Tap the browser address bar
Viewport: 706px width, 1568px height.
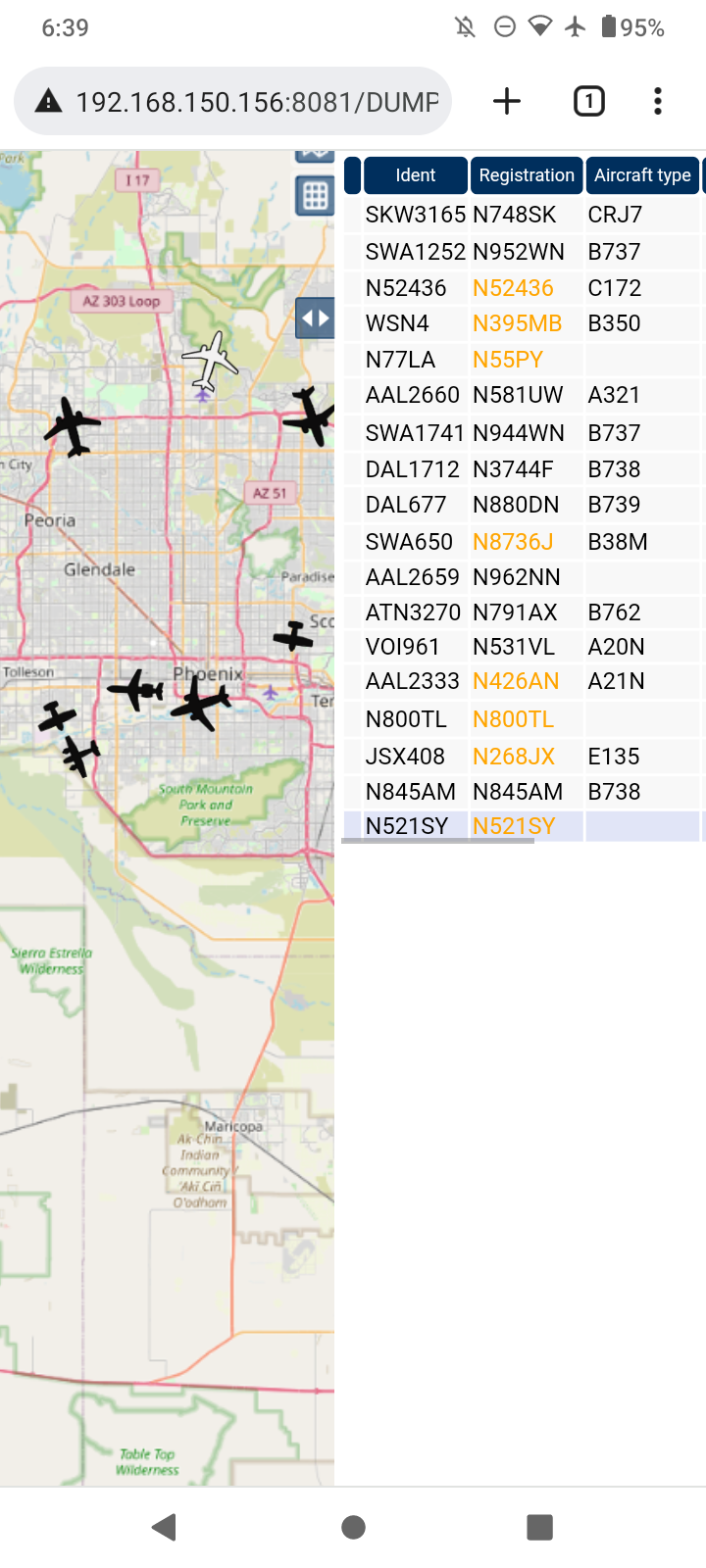click(232, 101)
